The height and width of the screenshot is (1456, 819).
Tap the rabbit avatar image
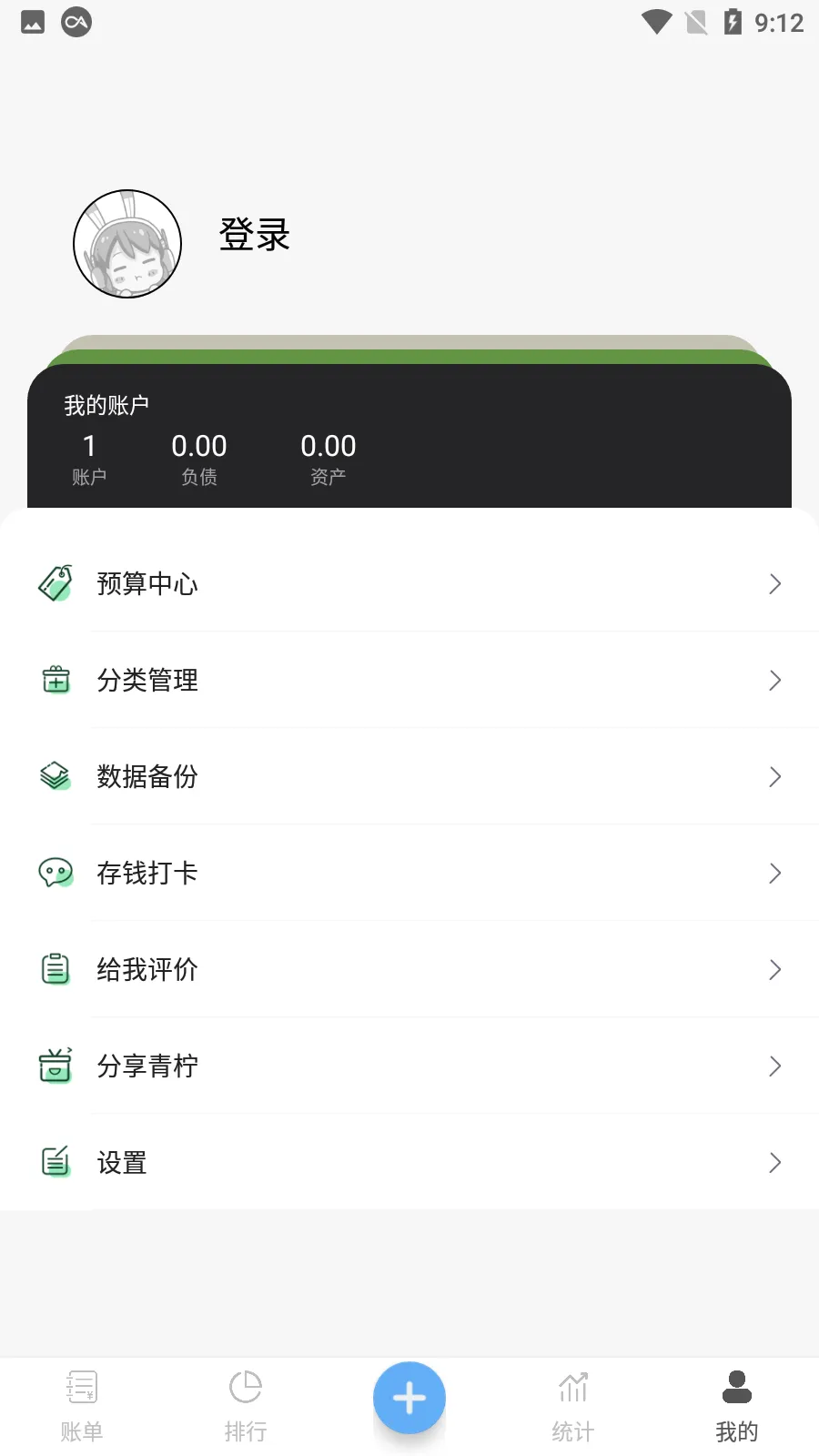coord(127,244)
